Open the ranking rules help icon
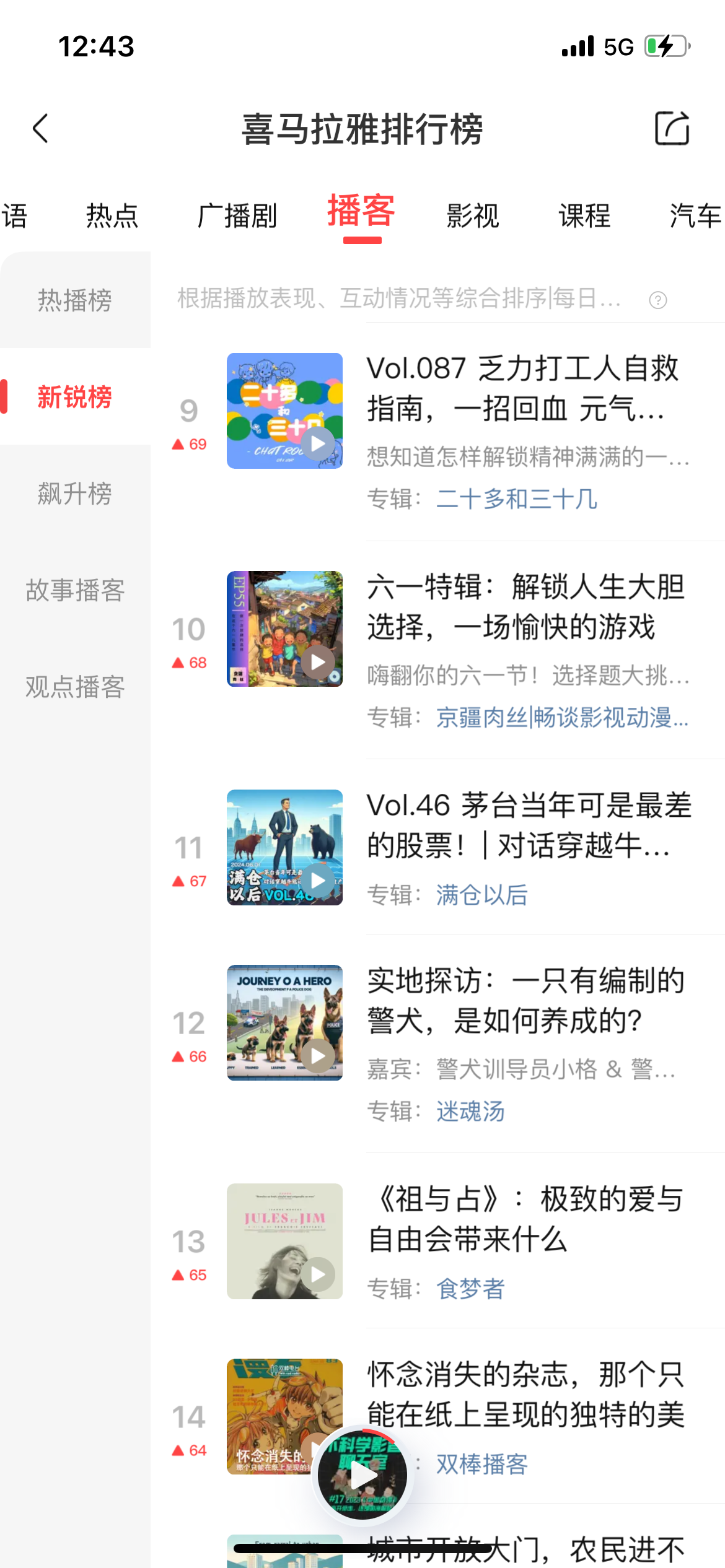 pyautogui.click(x=657, y=300)
